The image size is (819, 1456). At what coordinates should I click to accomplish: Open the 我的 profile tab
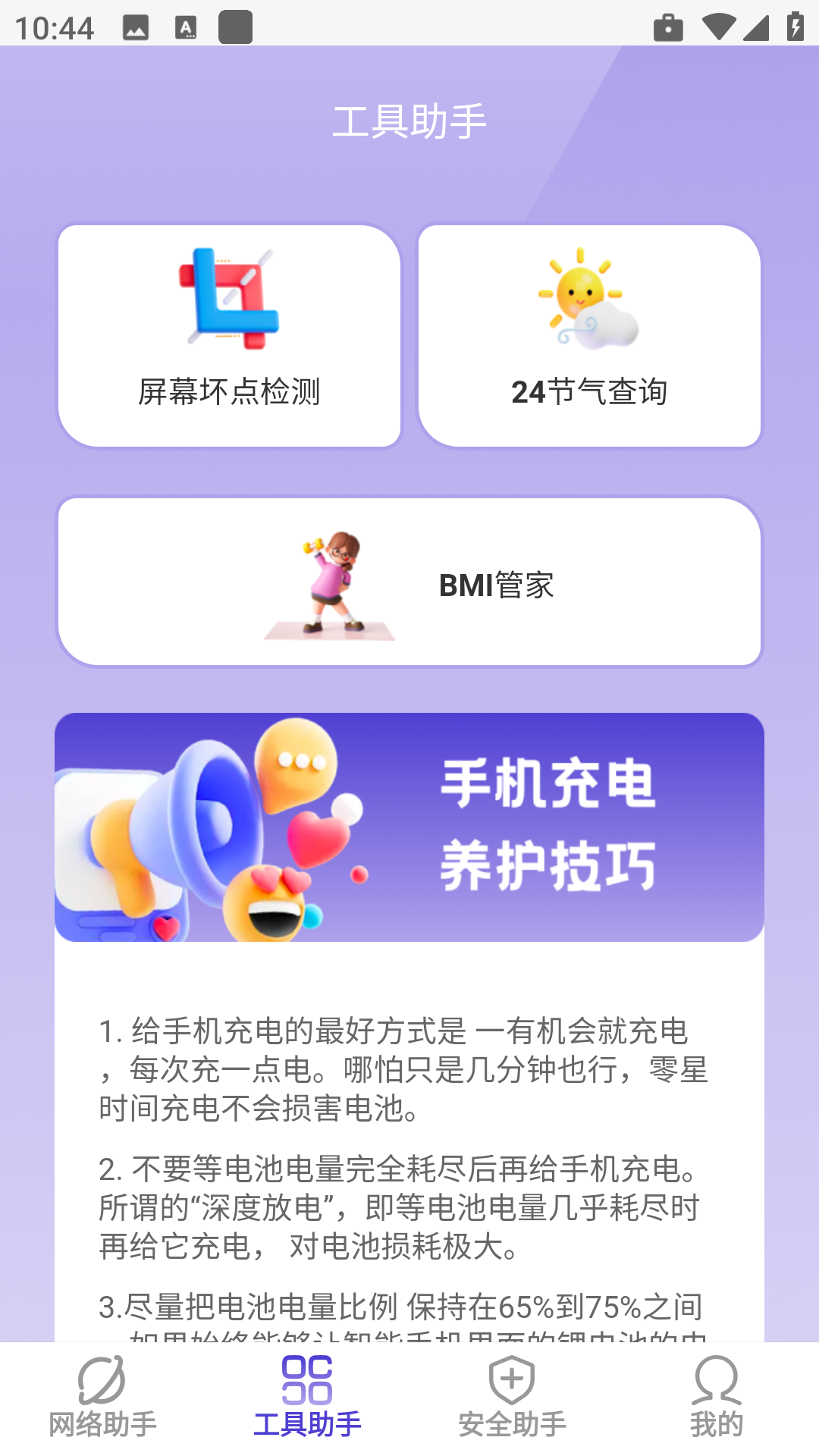pyautogui.click(x=717, y=1398)
